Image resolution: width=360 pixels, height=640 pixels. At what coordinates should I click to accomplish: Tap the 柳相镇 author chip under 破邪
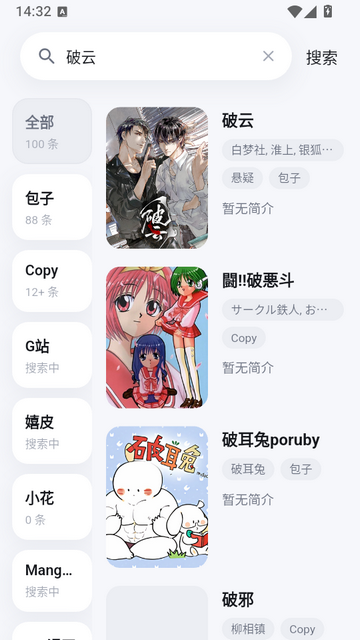click(248, 629)
